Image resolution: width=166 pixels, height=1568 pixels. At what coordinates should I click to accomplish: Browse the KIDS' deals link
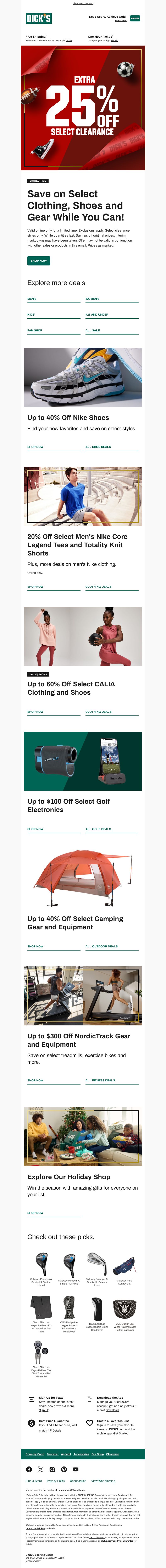[31, 315]
